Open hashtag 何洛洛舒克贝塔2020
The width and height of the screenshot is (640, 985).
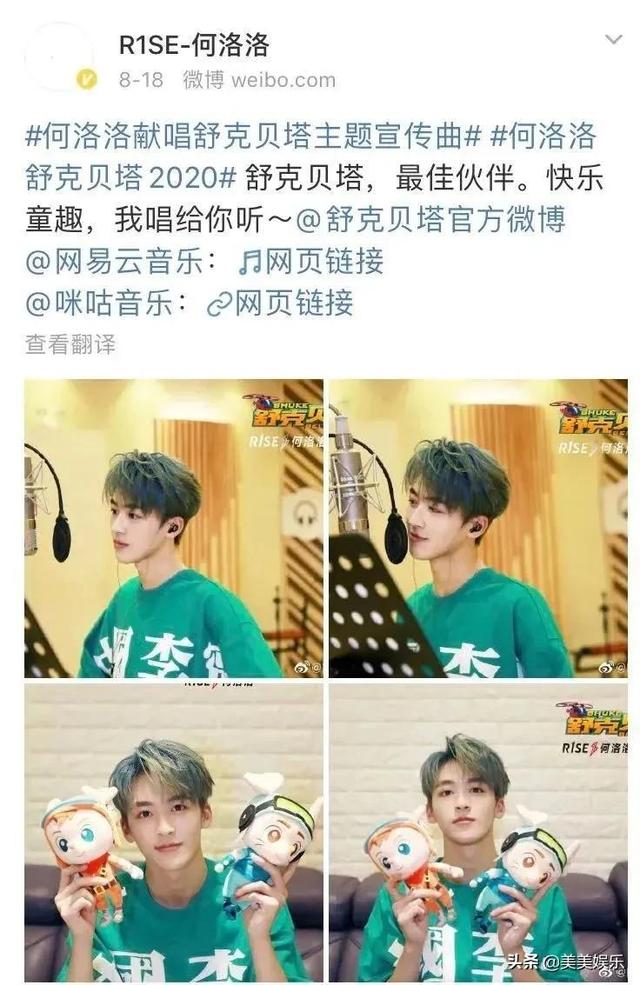pos(130,178)
